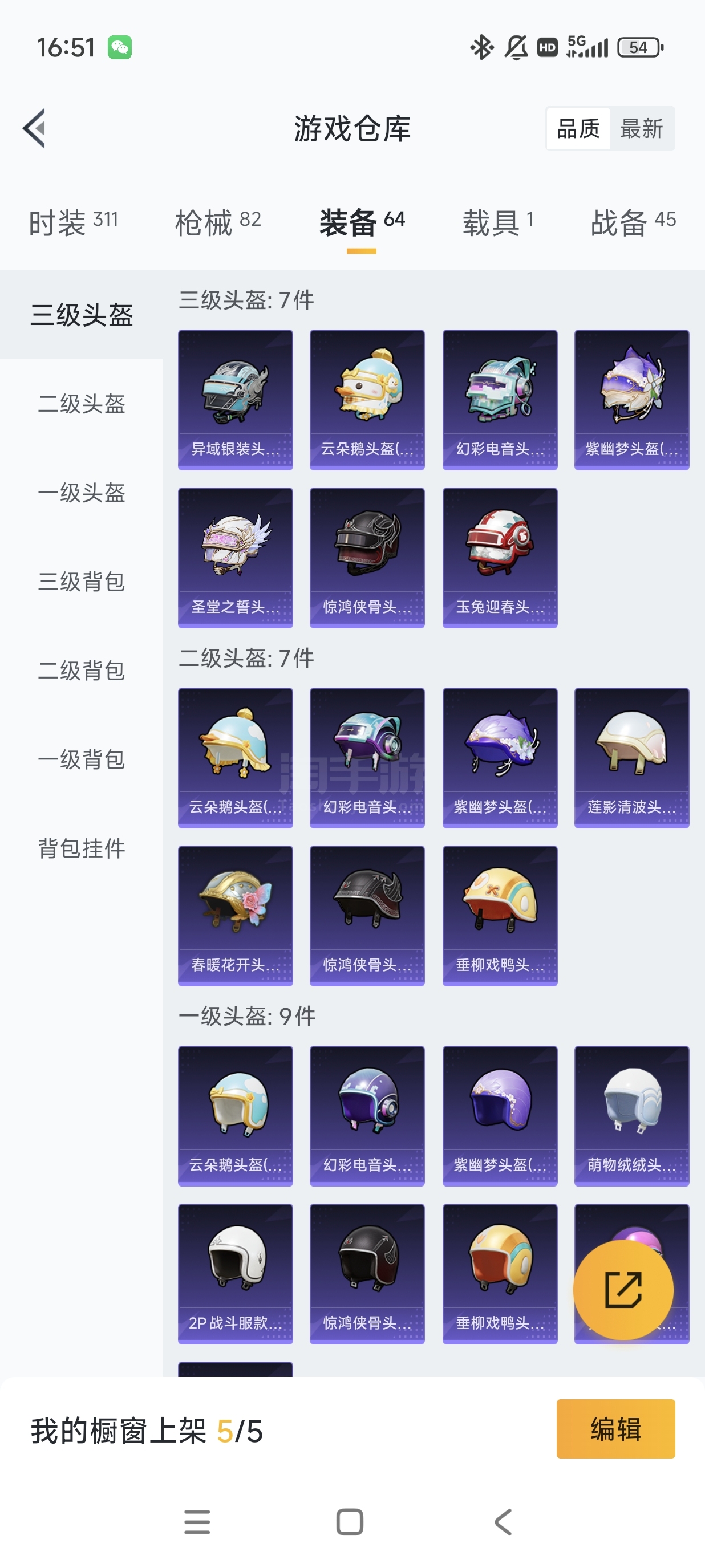Open the 异域银装 helmet item
705x1568 pixels.
(x=235, y=399)
